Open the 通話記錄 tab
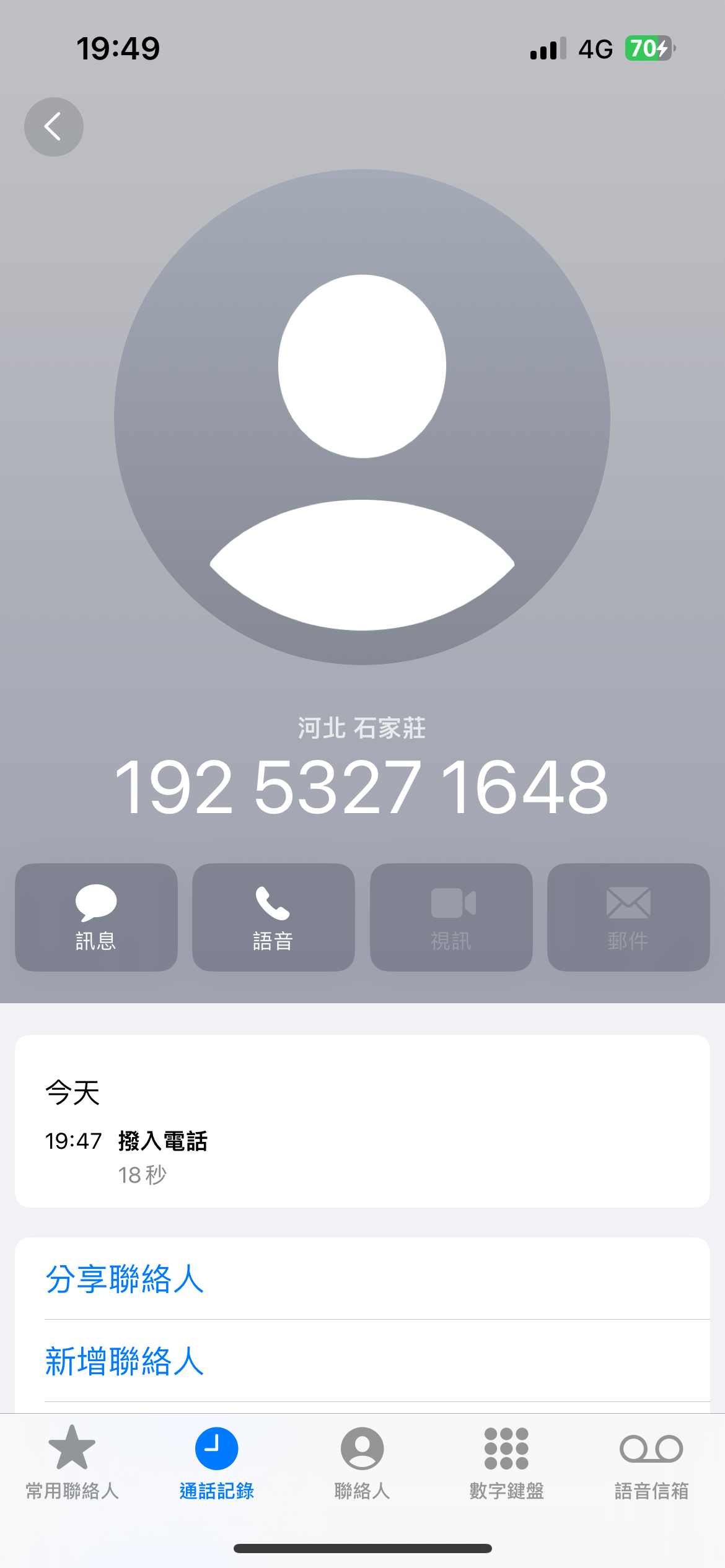The width and height of the screenshot is (725, 1568). 217,1463
